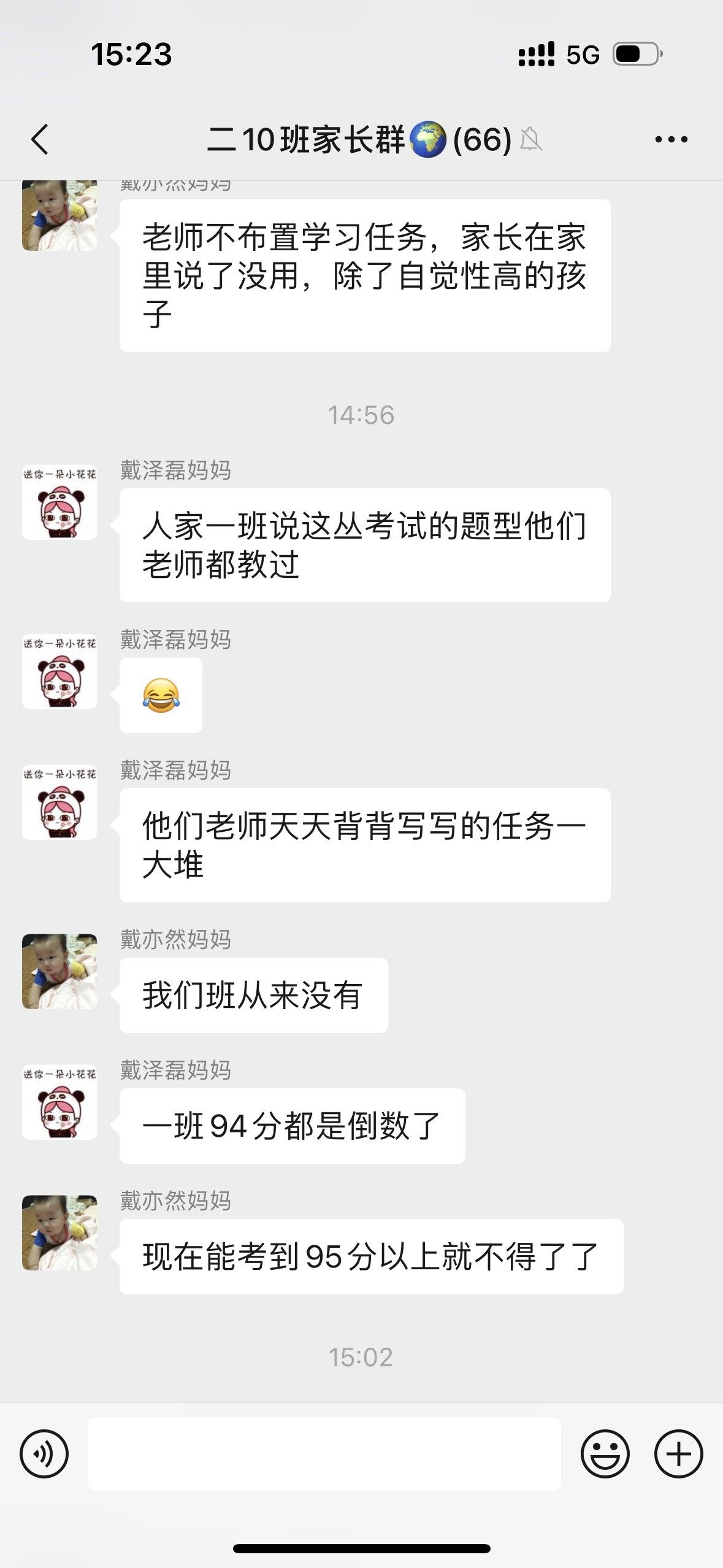
Task: Open the plus attachment menu
Action: (x=678, y=1453)
